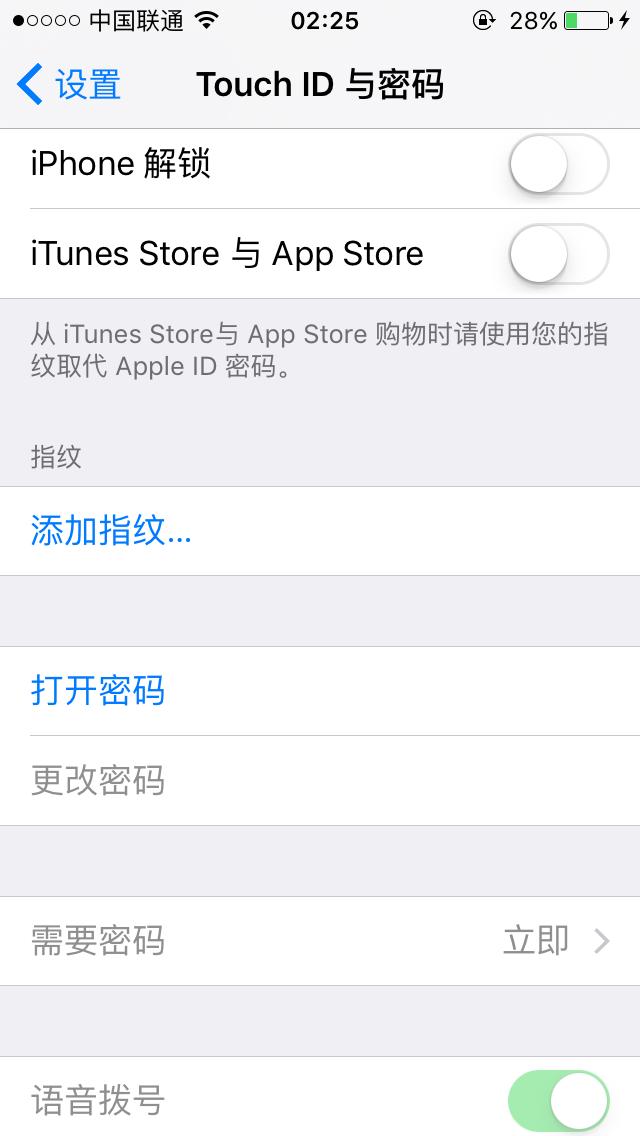Toggle iTunes Store 与 App Store switch

coord(558,254)
